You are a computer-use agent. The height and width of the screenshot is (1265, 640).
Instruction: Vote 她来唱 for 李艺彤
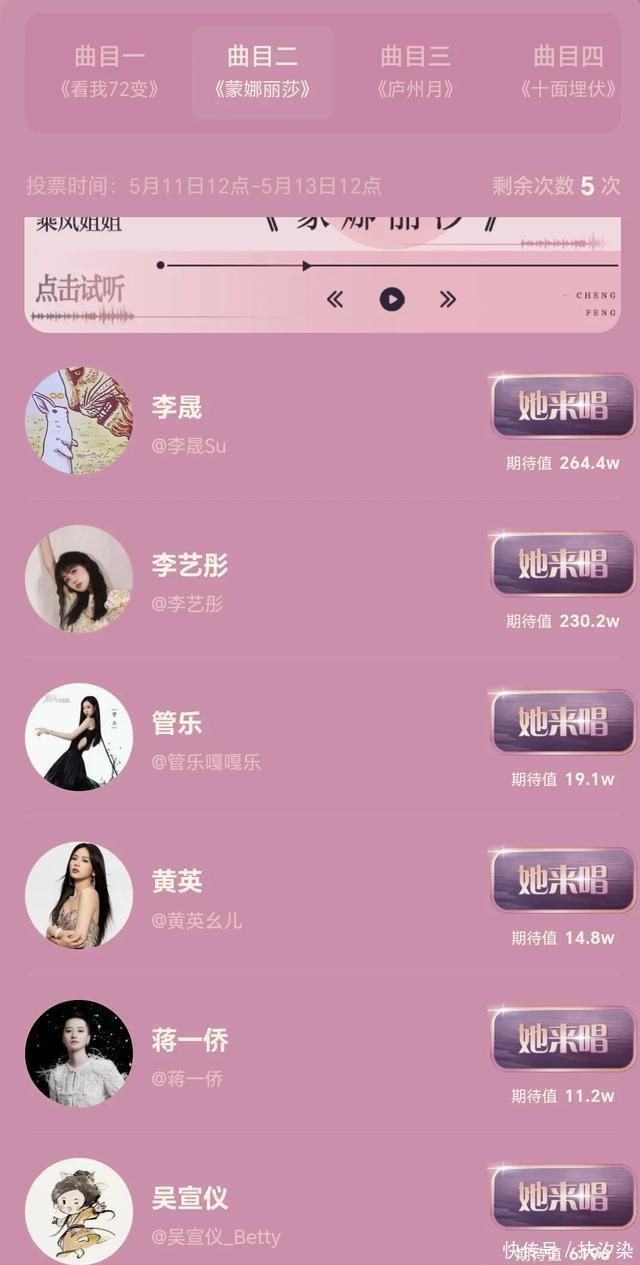pyautogui.click(x=563, y=564)
